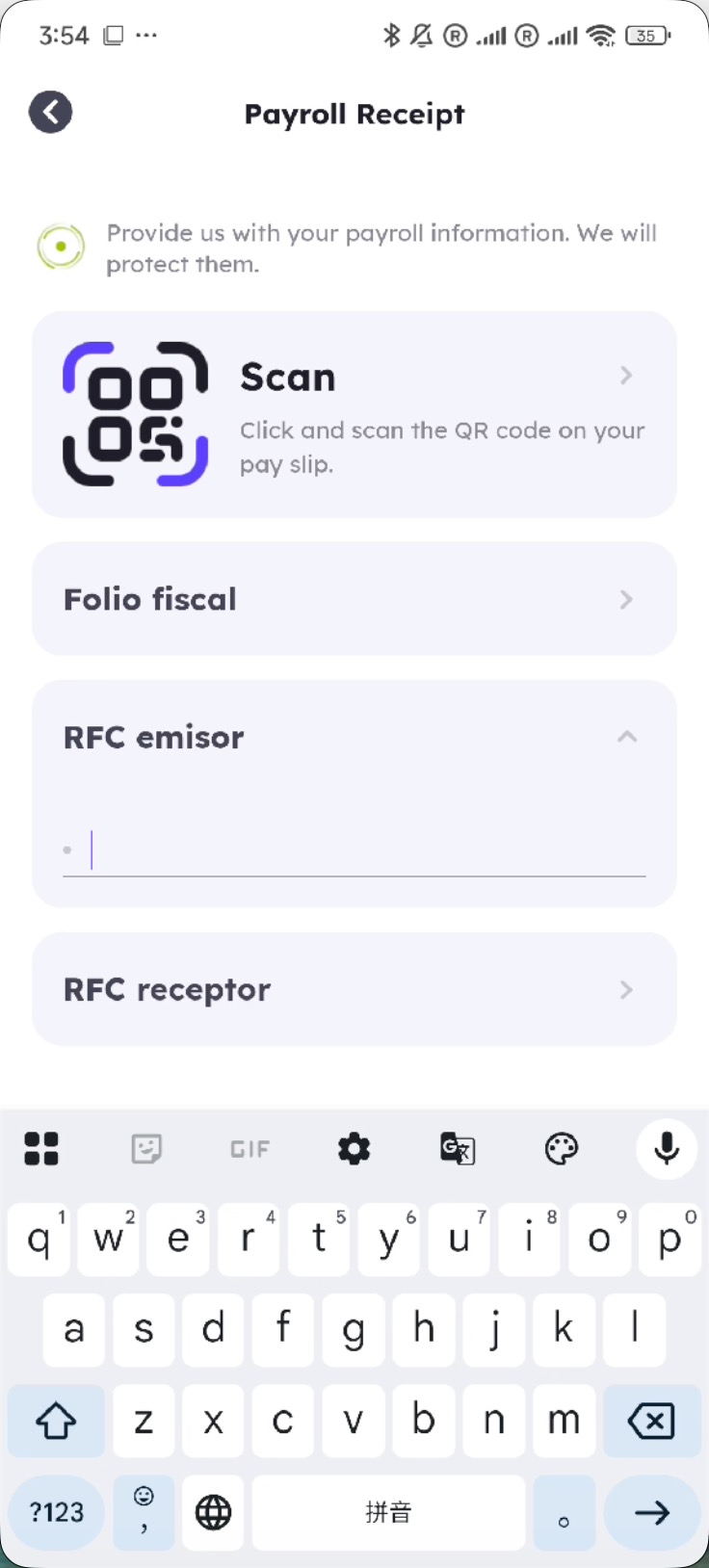Image resolution: width=709 pixels, height=1568 pixels.
Task: Hit the keyboard backspace key
Action: [x=652, y=1421]
